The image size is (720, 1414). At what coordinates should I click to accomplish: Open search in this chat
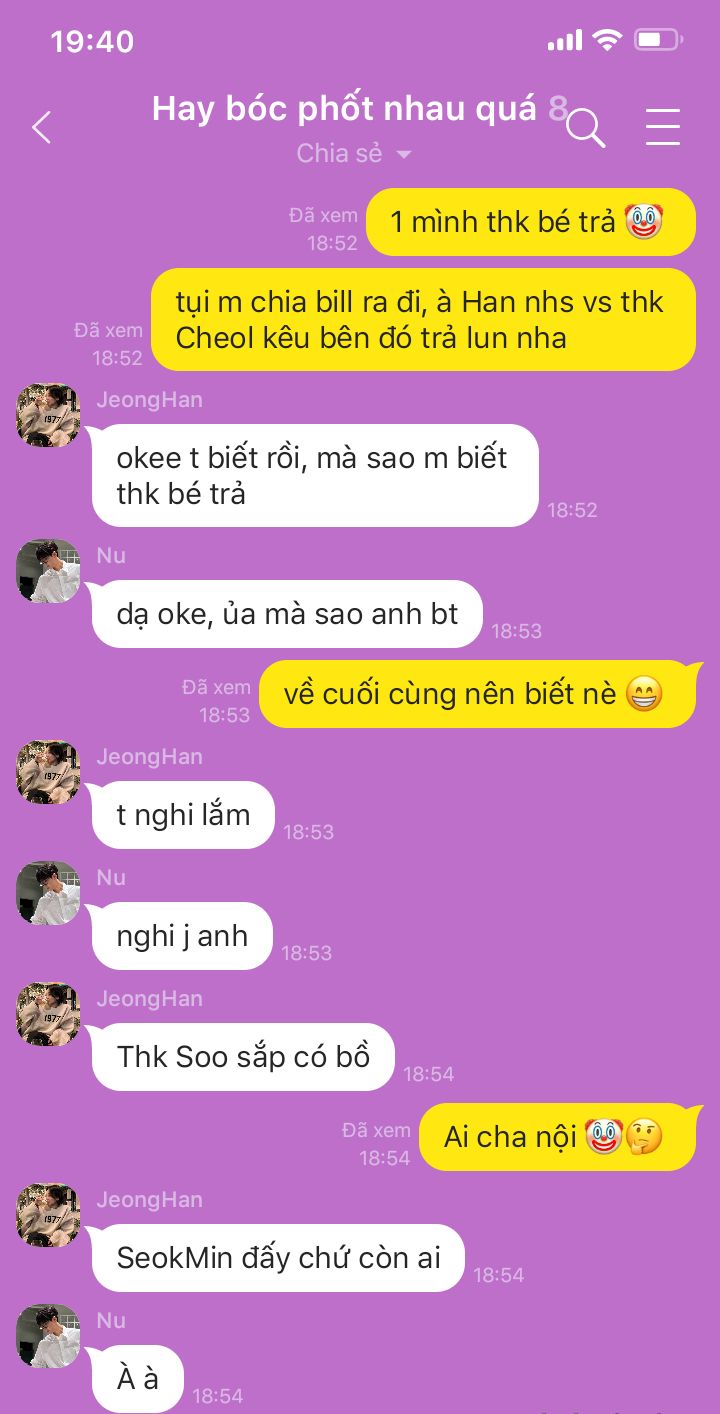[x=586, y=128]
